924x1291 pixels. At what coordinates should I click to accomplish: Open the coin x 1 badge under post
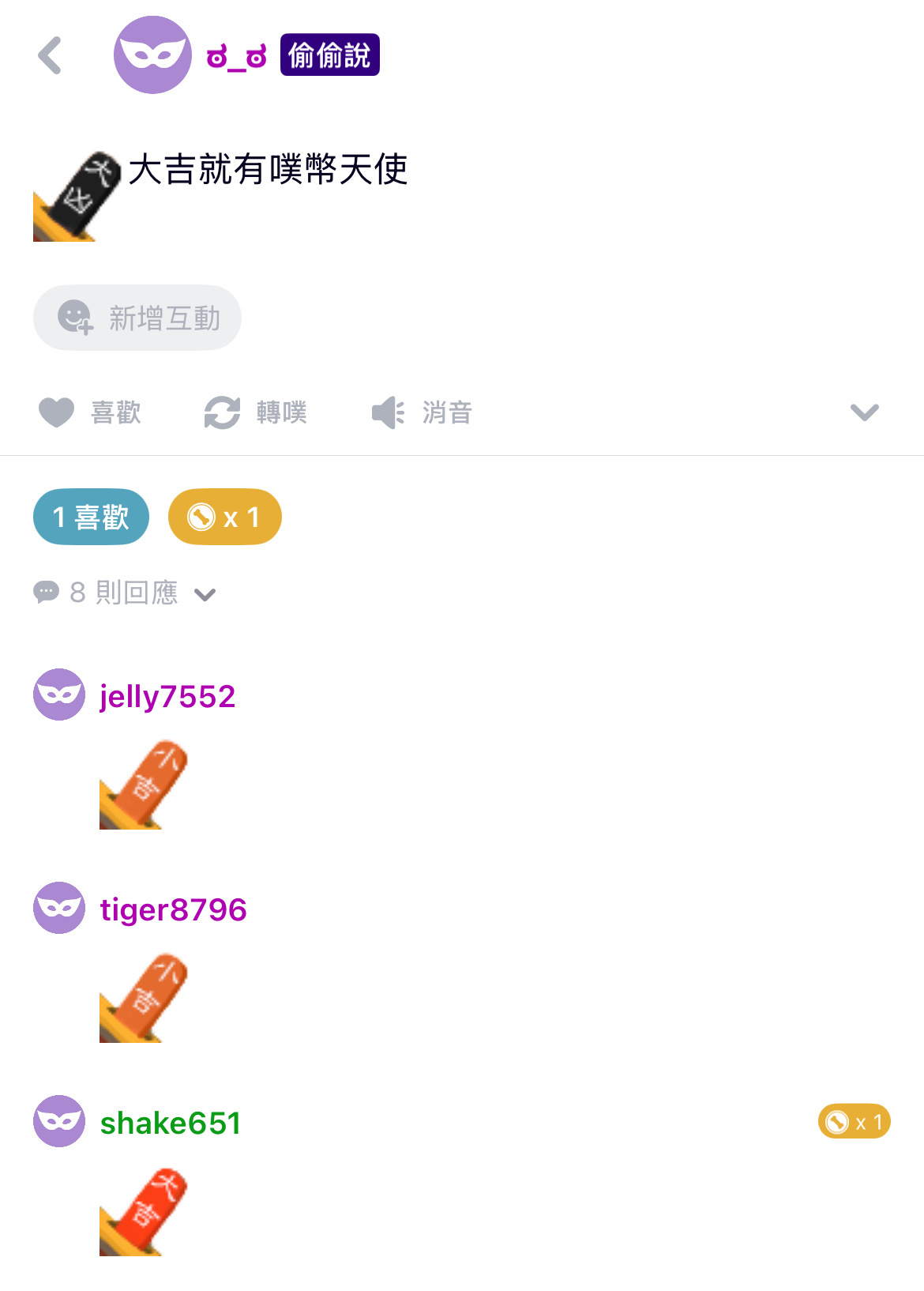[x=225, y=518]
